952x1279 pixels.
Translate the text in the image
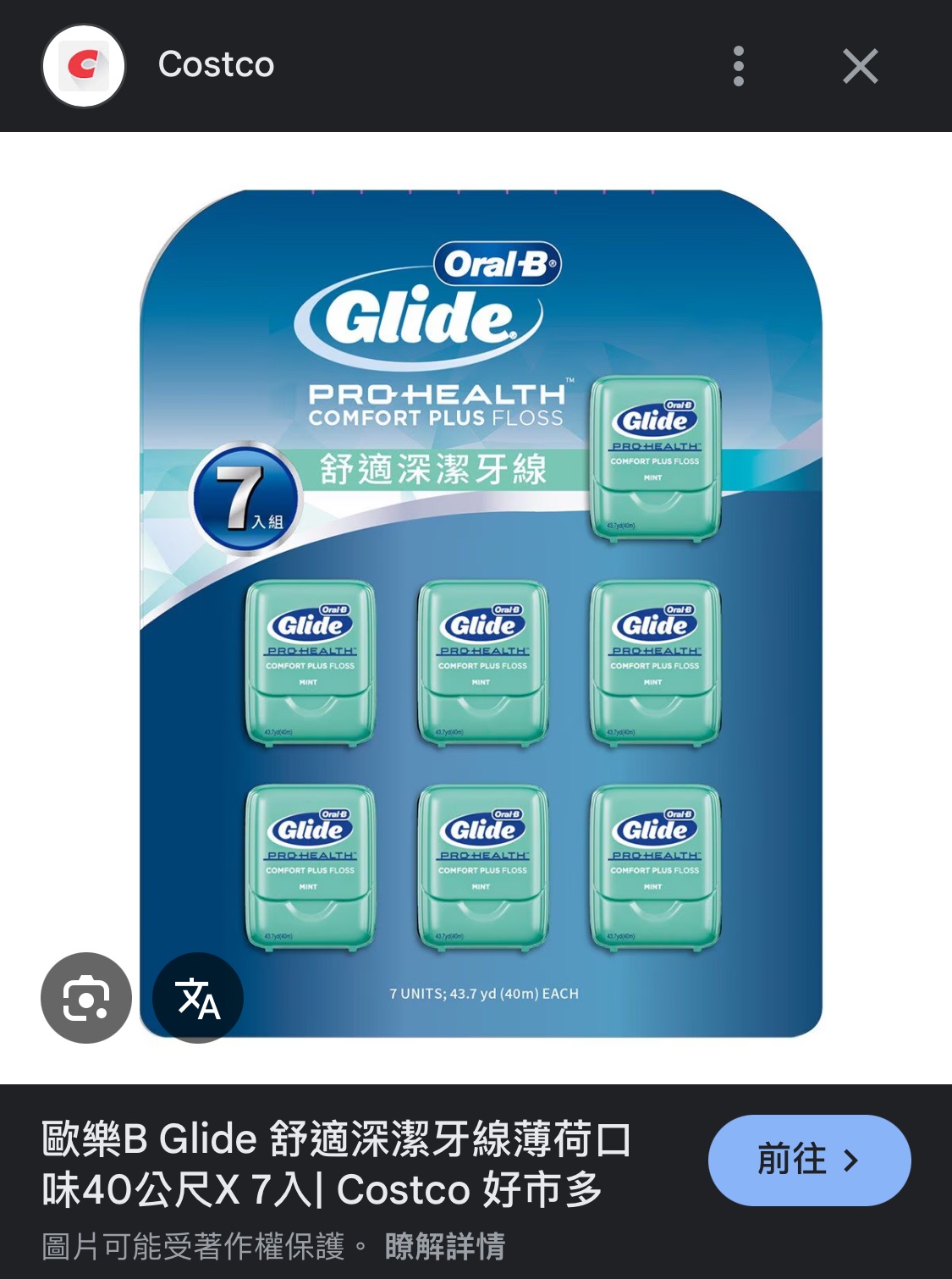point(198,998)
